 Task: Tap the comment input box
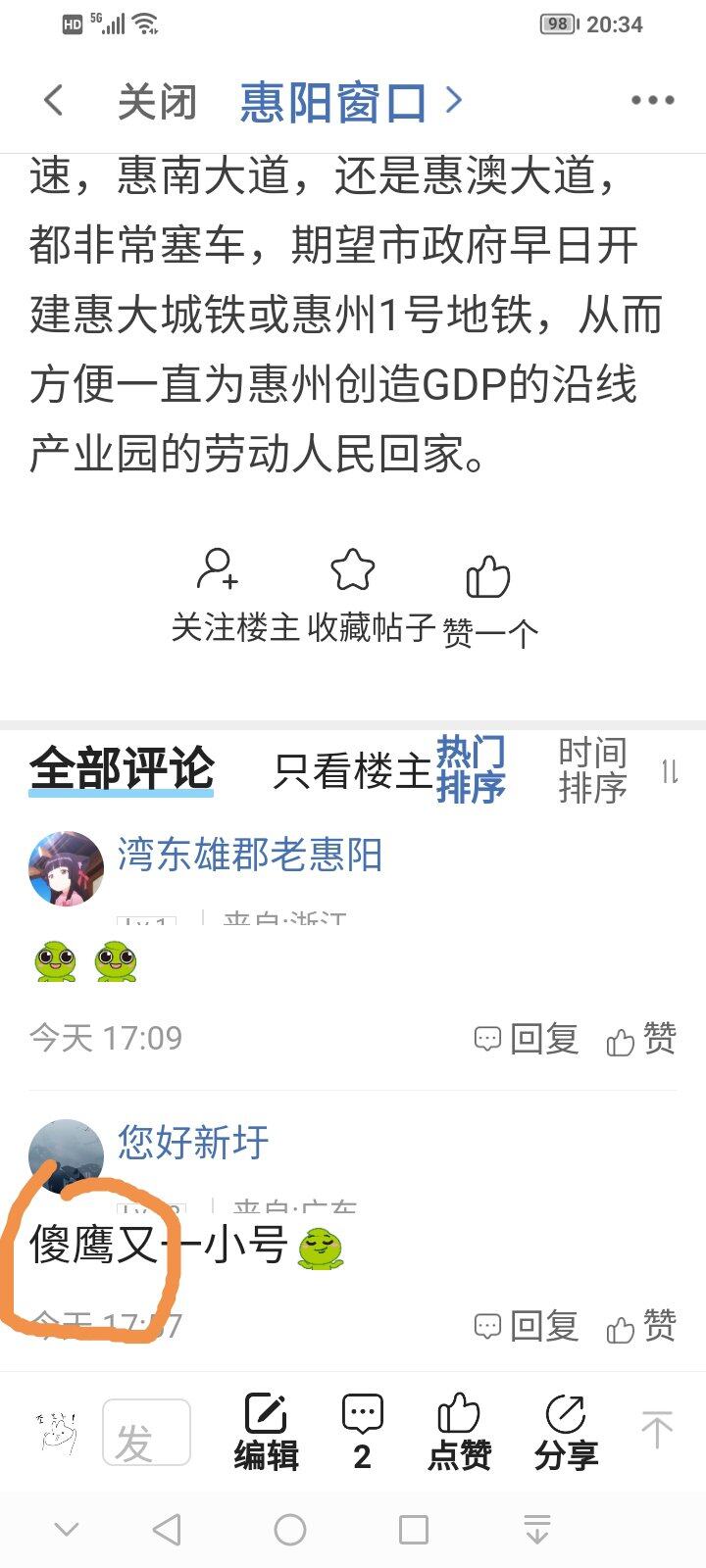click(x=146, y=1433)
